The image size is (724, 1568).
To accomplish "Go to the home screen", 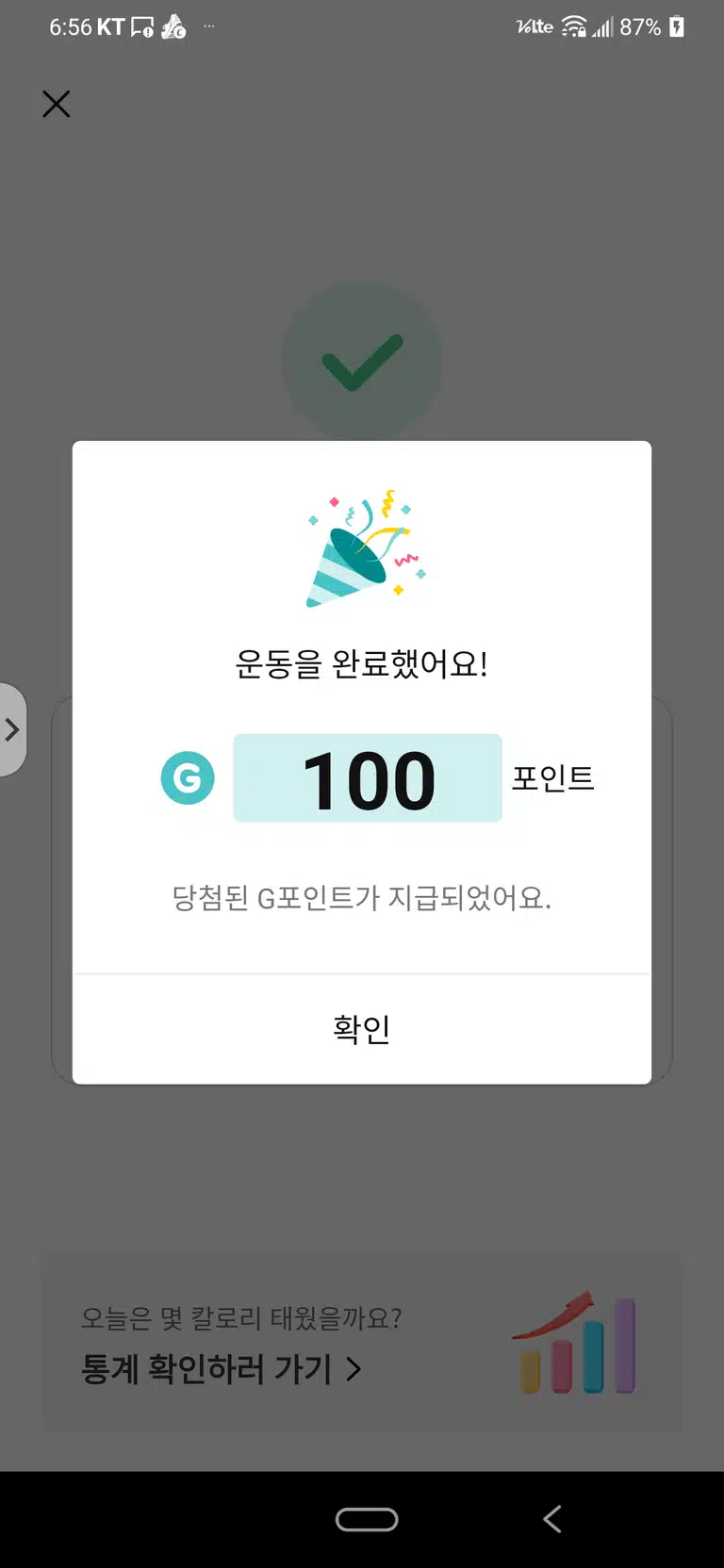I will (367, 1519).
